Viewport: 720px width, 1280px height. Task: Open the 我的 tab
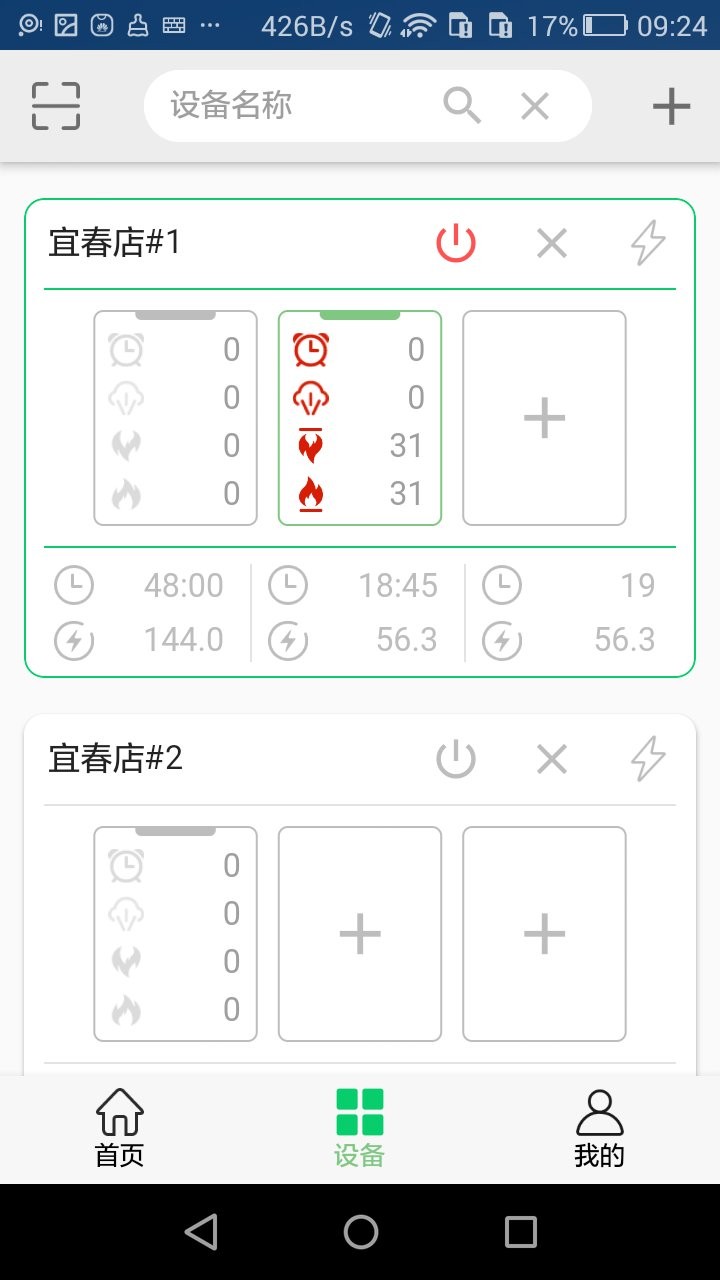(x=598, y=1128)
